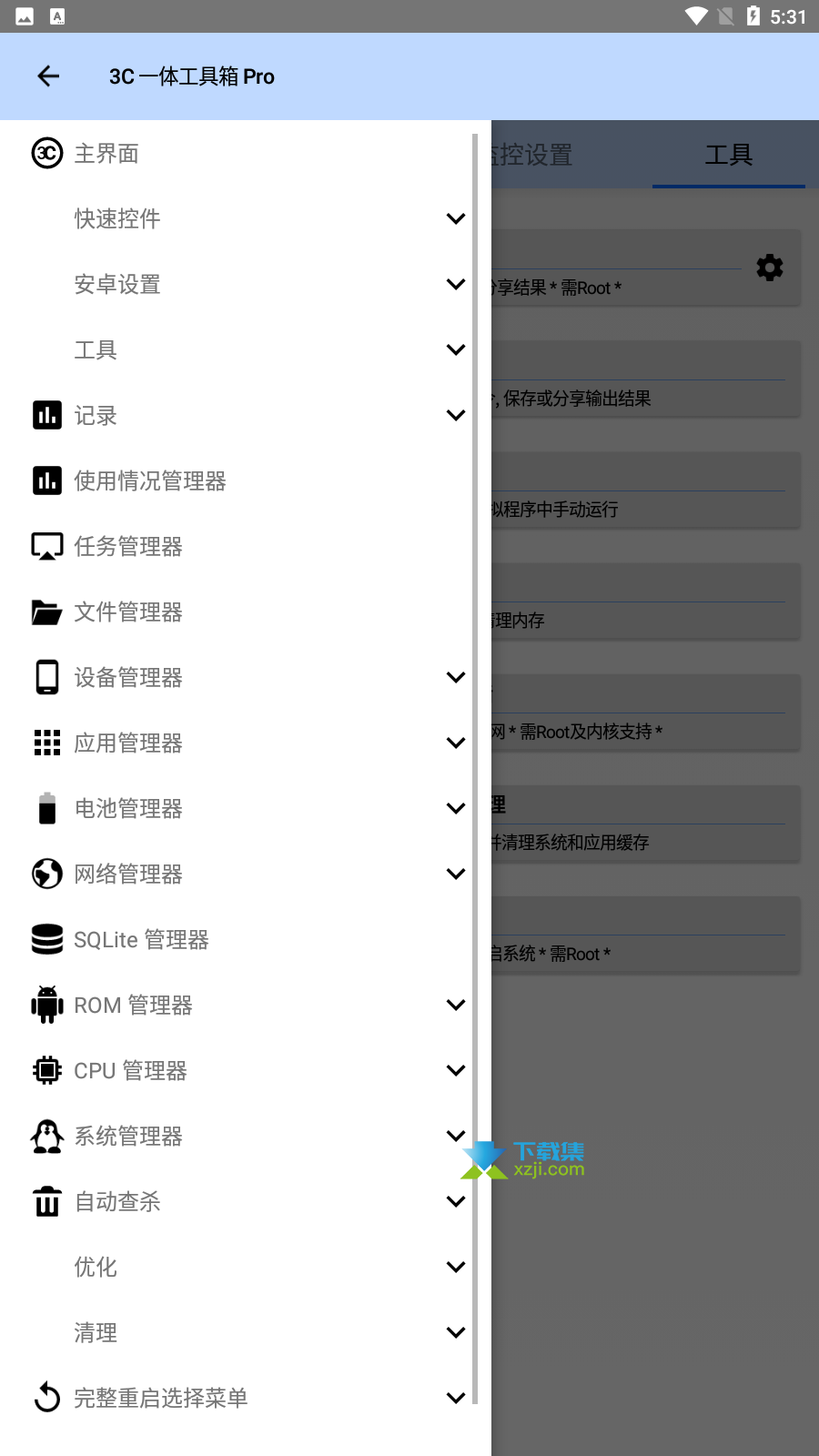Expand the 电池管理器 chevron
This screenshot has height=1456, width=819.
[x=456, y=808]
